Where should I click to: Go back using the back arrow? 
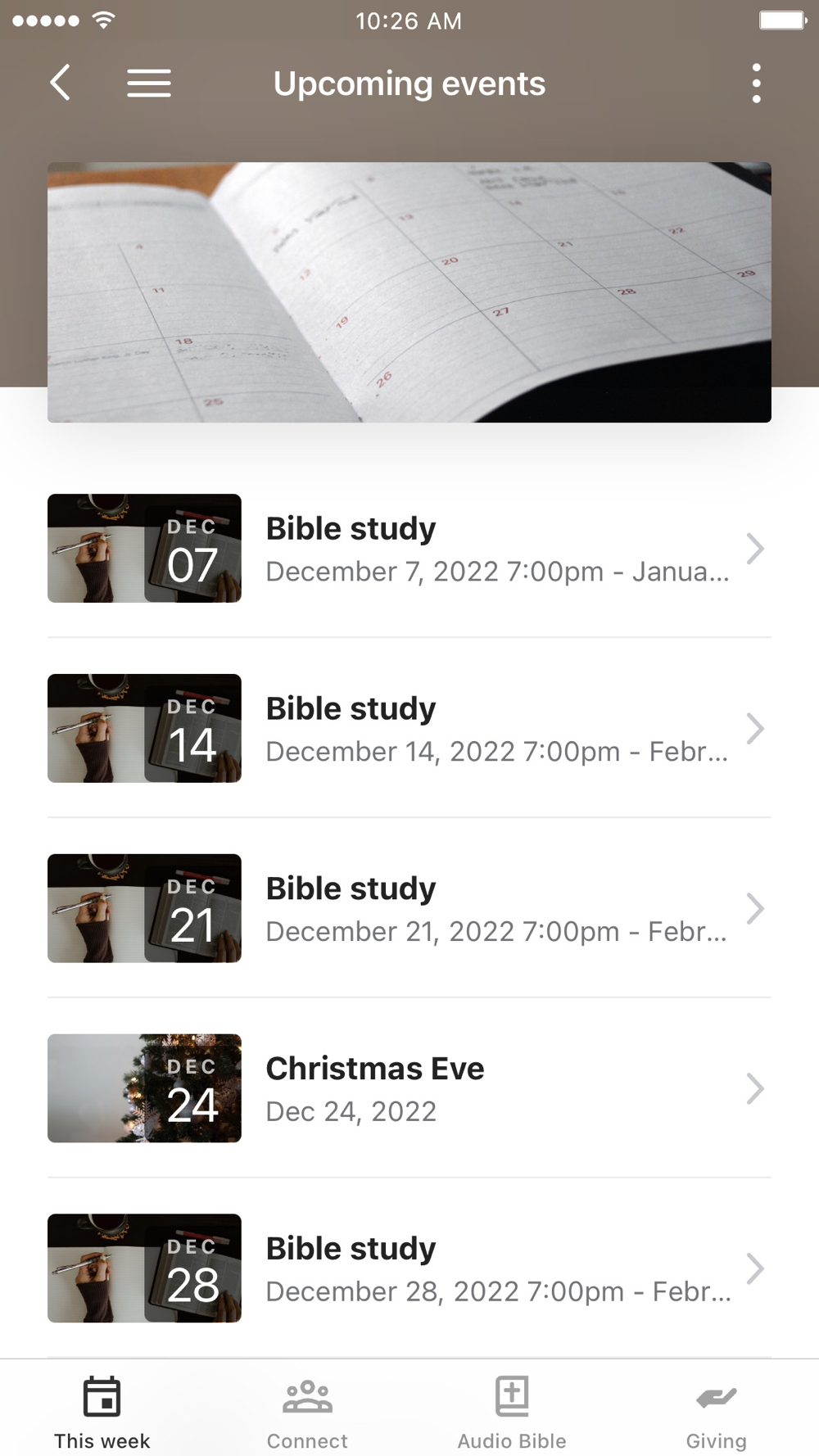pyautogui.click(x=60, y=83)
